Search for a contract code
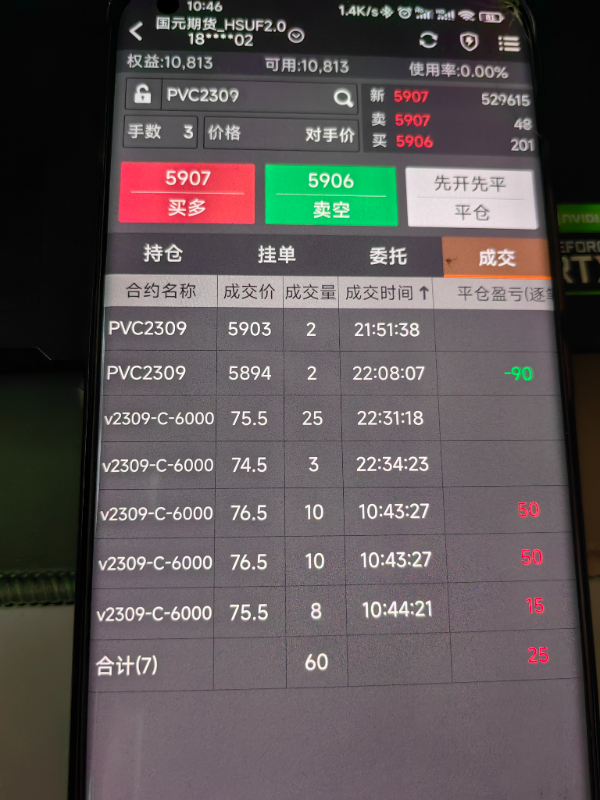600x800 pixels. tap(343, 97)
